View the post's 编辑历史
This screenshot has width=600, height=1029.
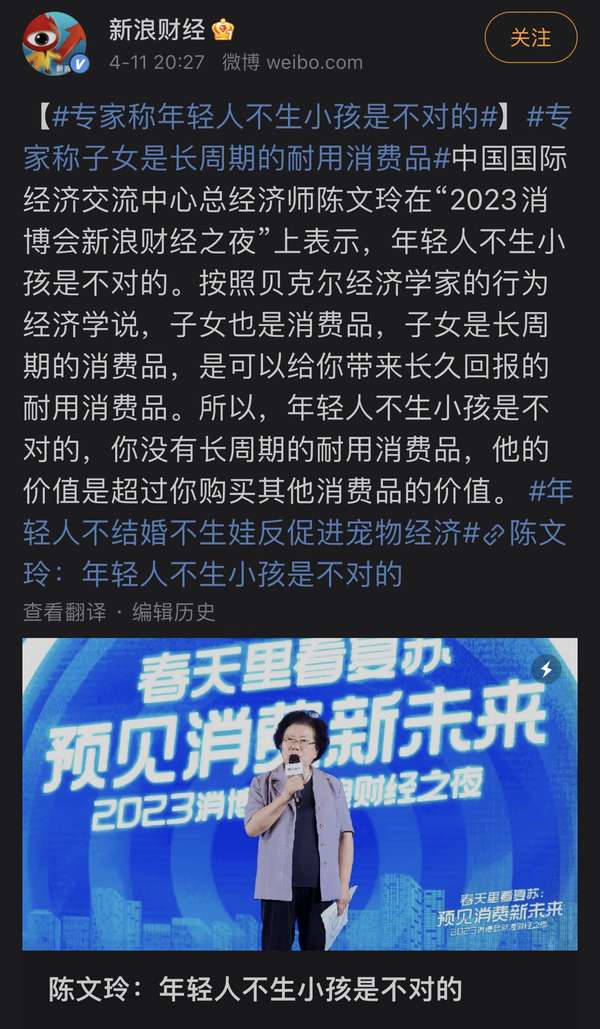click(x=173, y=612)
